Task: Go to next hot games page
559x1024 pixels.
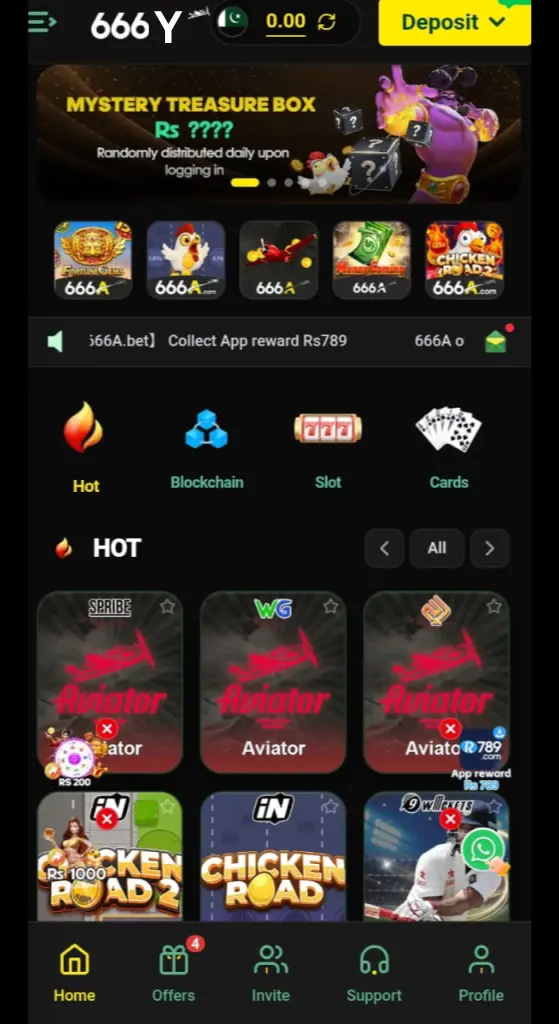Action: coord(490,548)
